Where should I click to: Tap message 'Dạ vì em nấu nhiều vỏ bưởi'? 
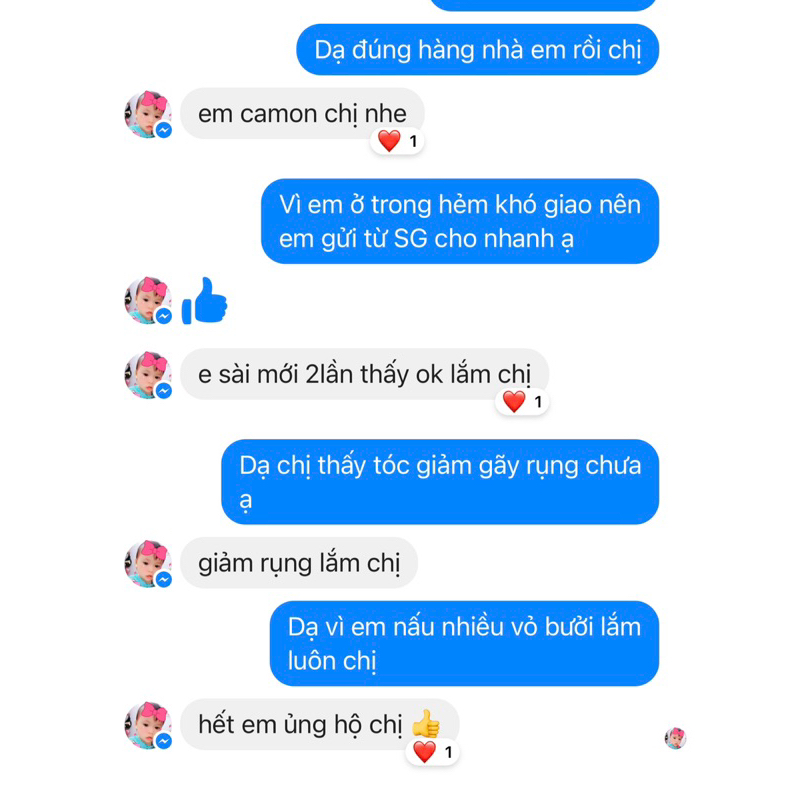464,643
